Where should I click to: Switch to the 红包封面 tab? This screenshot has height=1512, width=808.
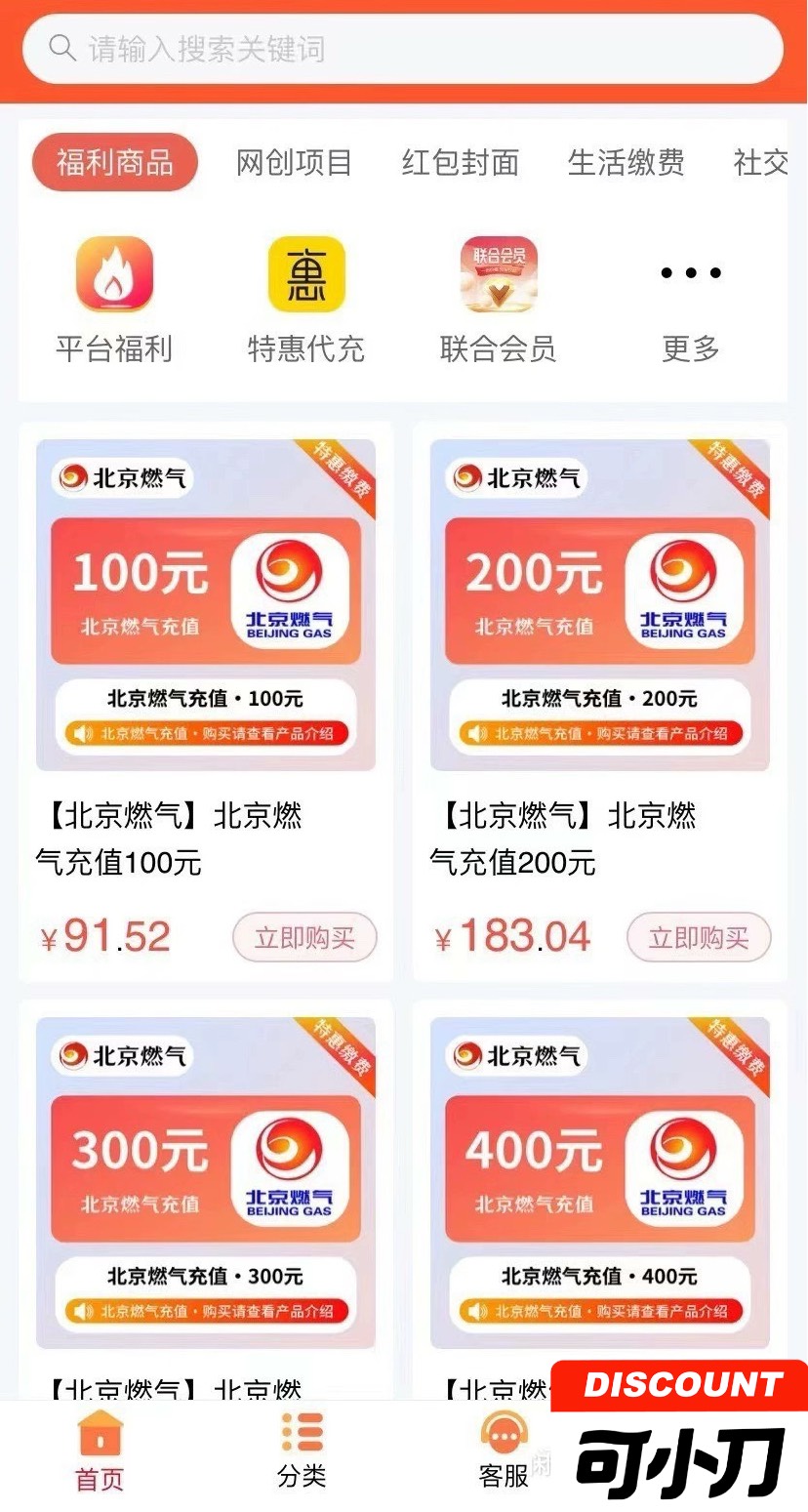click(x=460, y=162)
